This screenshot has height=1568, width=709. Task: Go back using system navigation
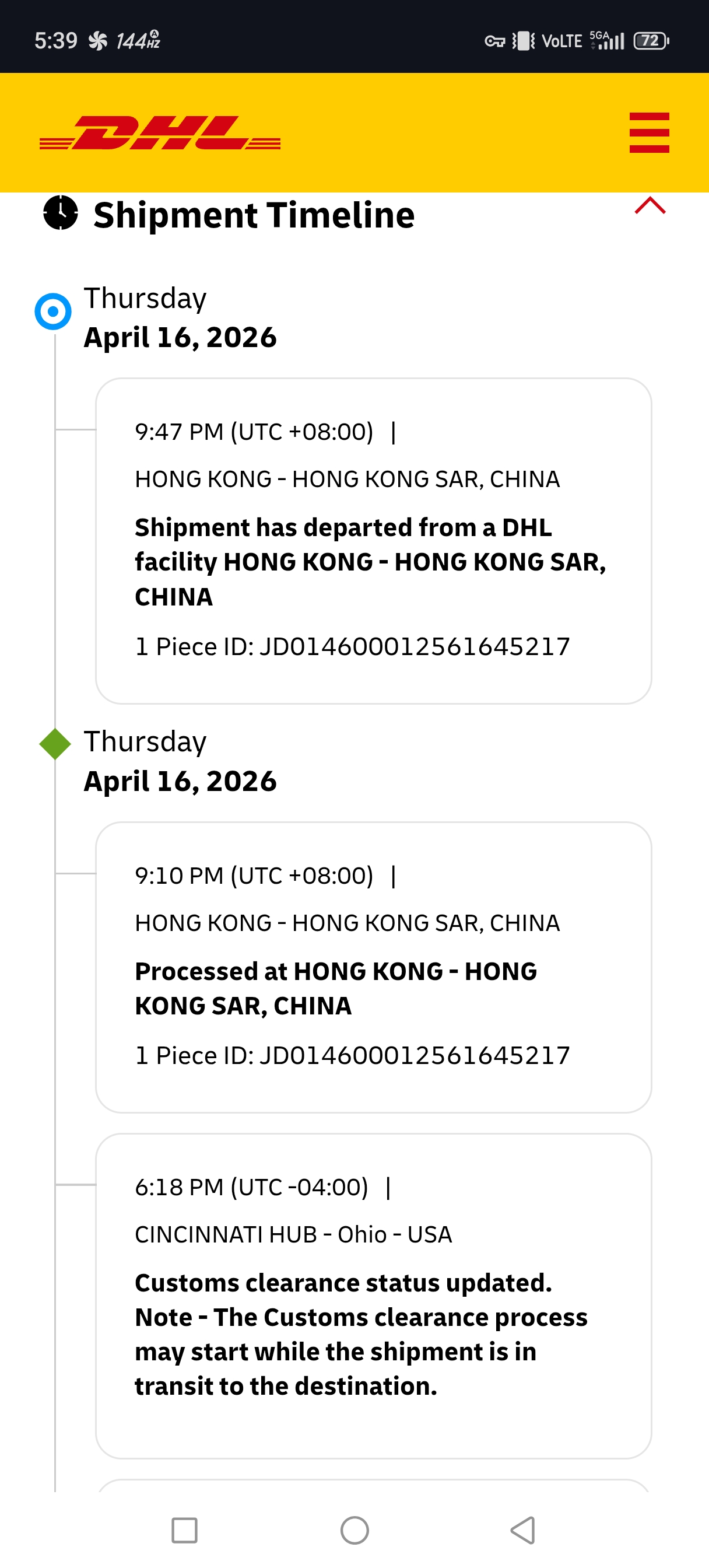click(523, 1529)
